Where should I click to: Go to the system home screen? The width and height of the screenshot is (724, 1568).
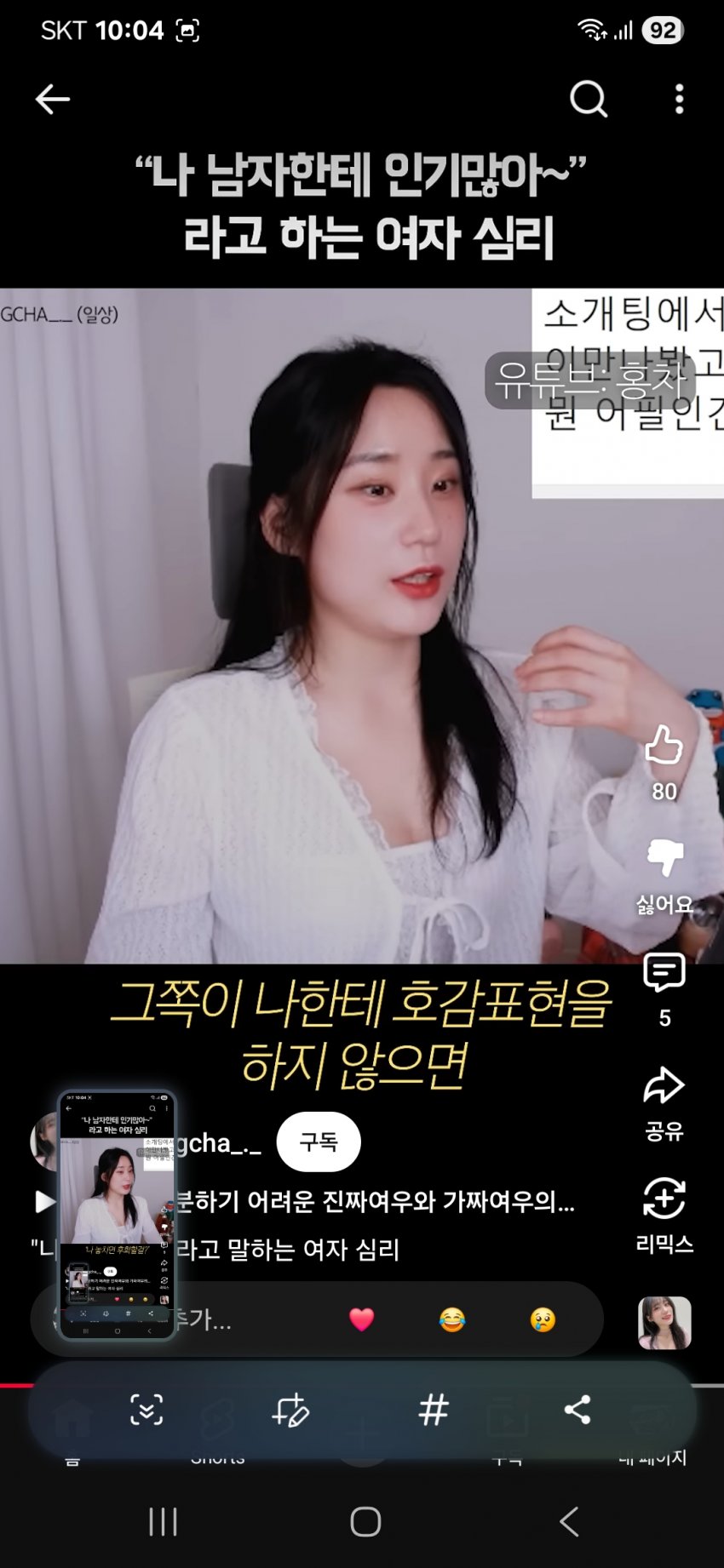(x=365, y=1521)
